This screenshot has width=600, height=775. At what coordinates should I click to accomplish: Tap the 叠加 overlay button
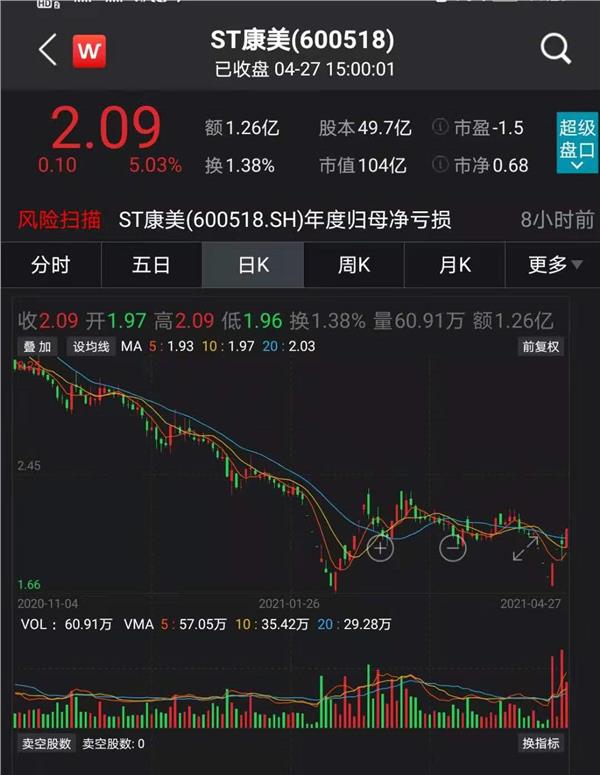point(39,346)
